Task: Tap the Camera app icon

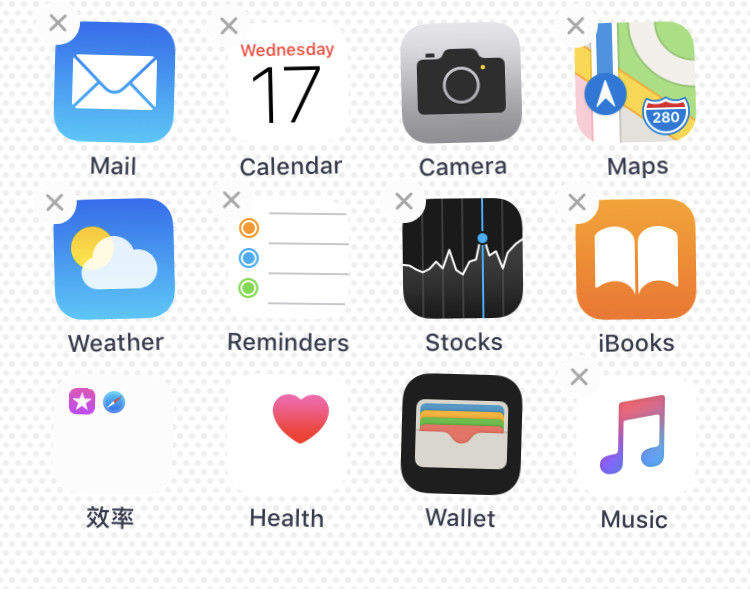Action: pos(461,83)
